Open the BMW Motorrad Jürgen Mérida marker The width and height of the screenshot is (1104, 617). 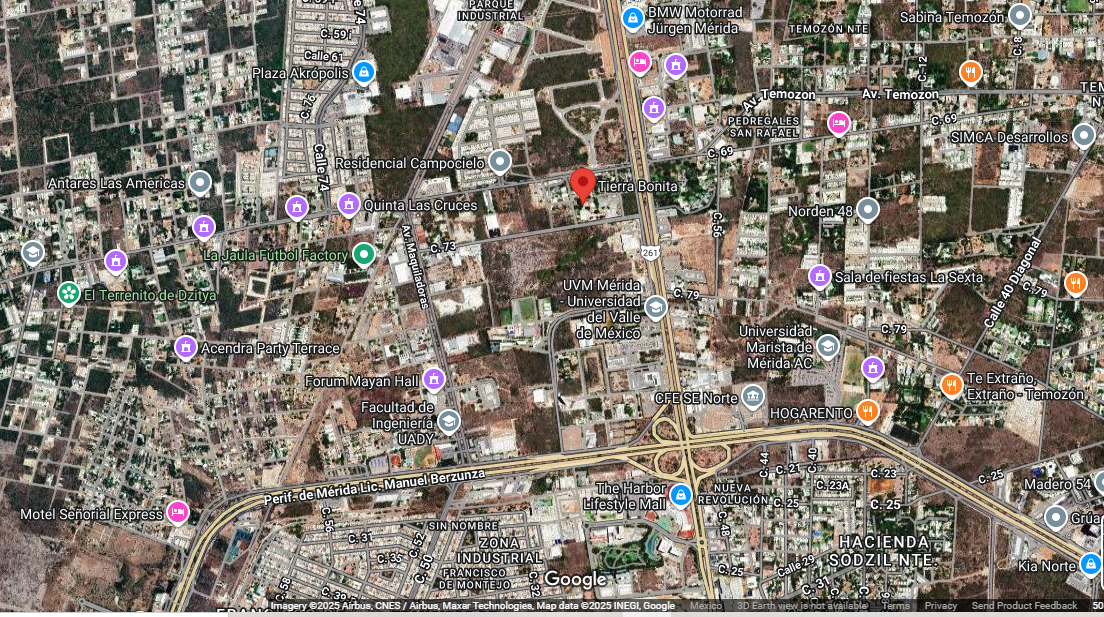(x=632, y=18)
